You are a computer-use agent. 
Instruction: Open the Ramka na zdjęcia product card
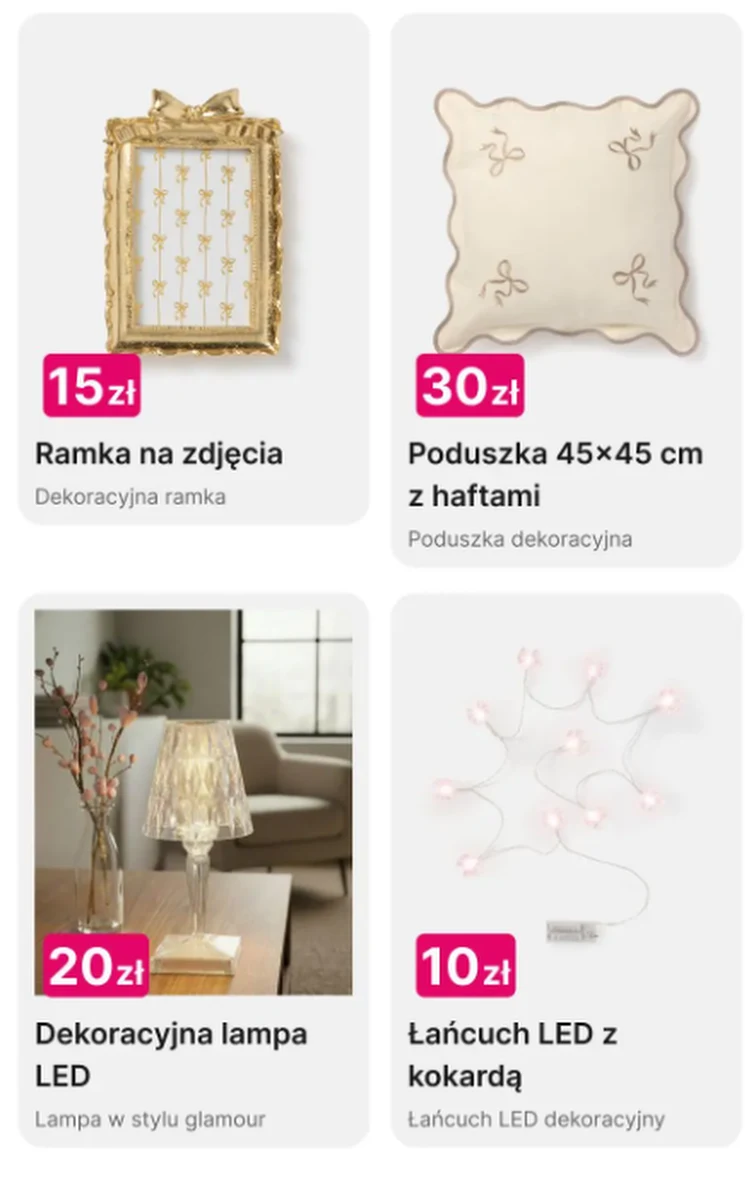[x=193, y=268]
